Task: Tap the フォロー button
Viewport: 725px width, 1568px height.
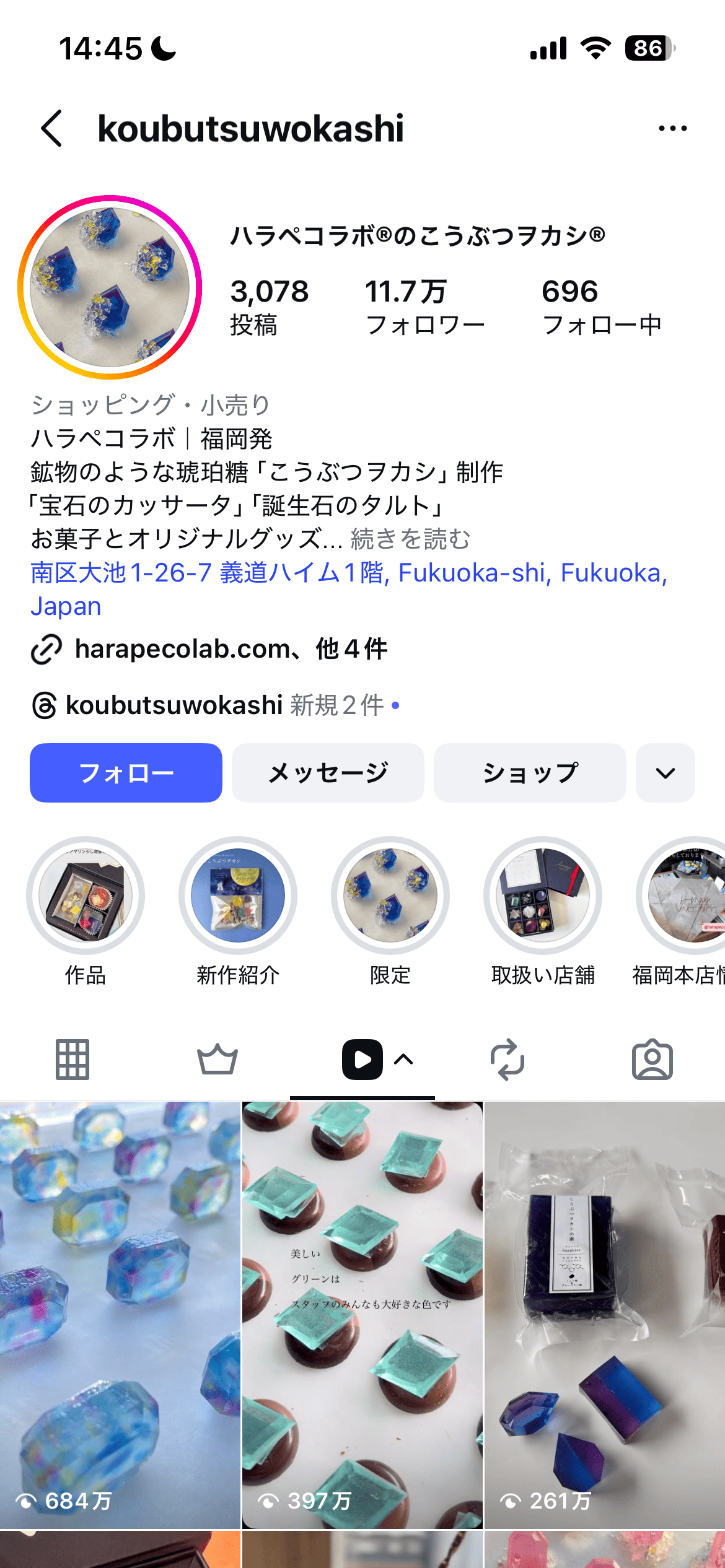Action: [126, 772]
